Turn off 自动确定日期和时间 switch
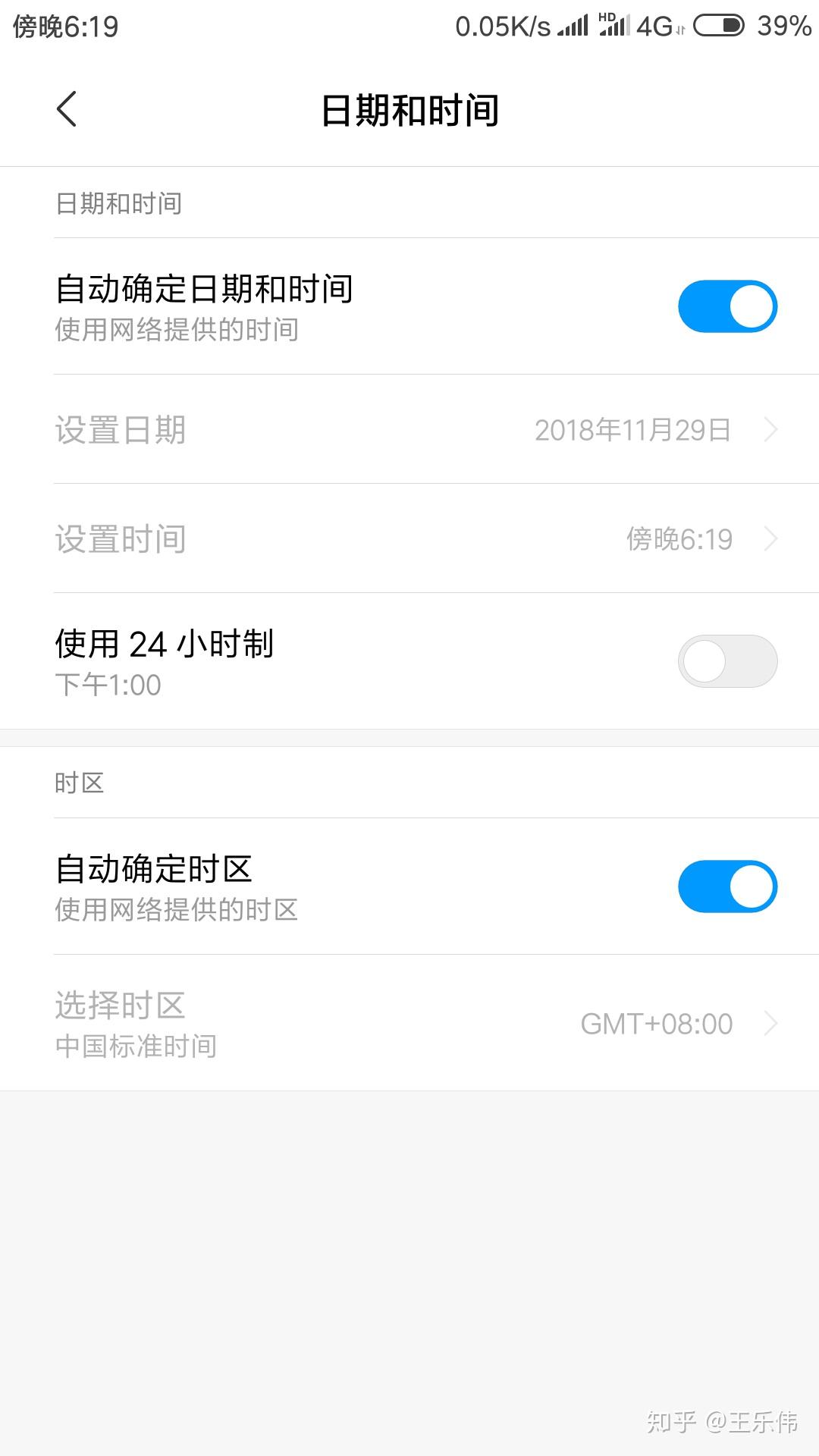The image size is (819, 1456). coord(726,306)
